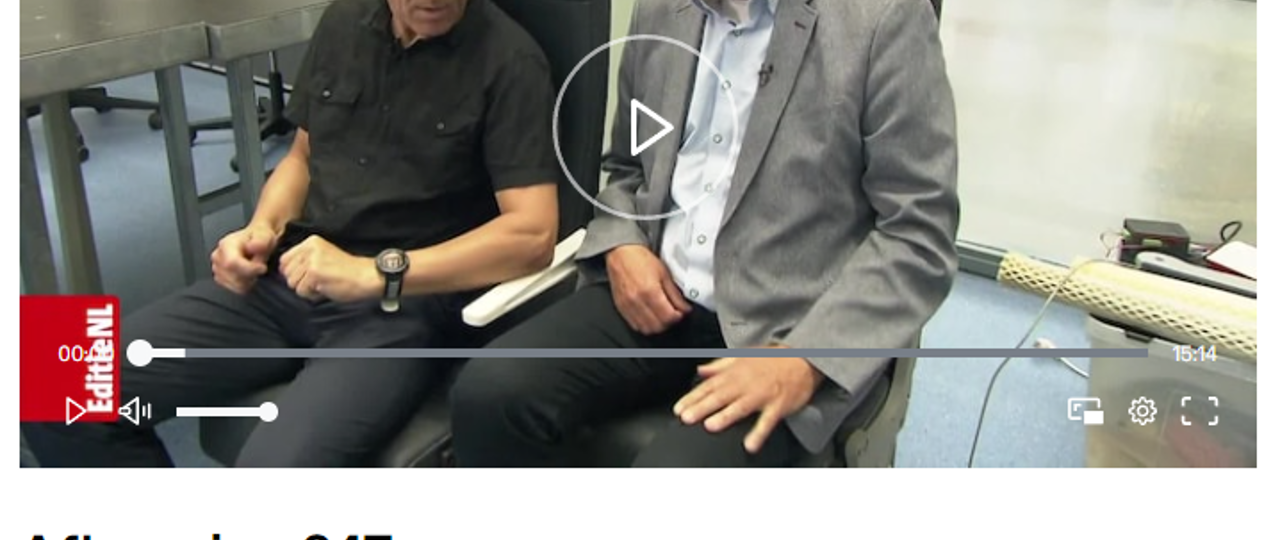Tap the volume slider
The image size is (1280, 540).
click(222, 411)
